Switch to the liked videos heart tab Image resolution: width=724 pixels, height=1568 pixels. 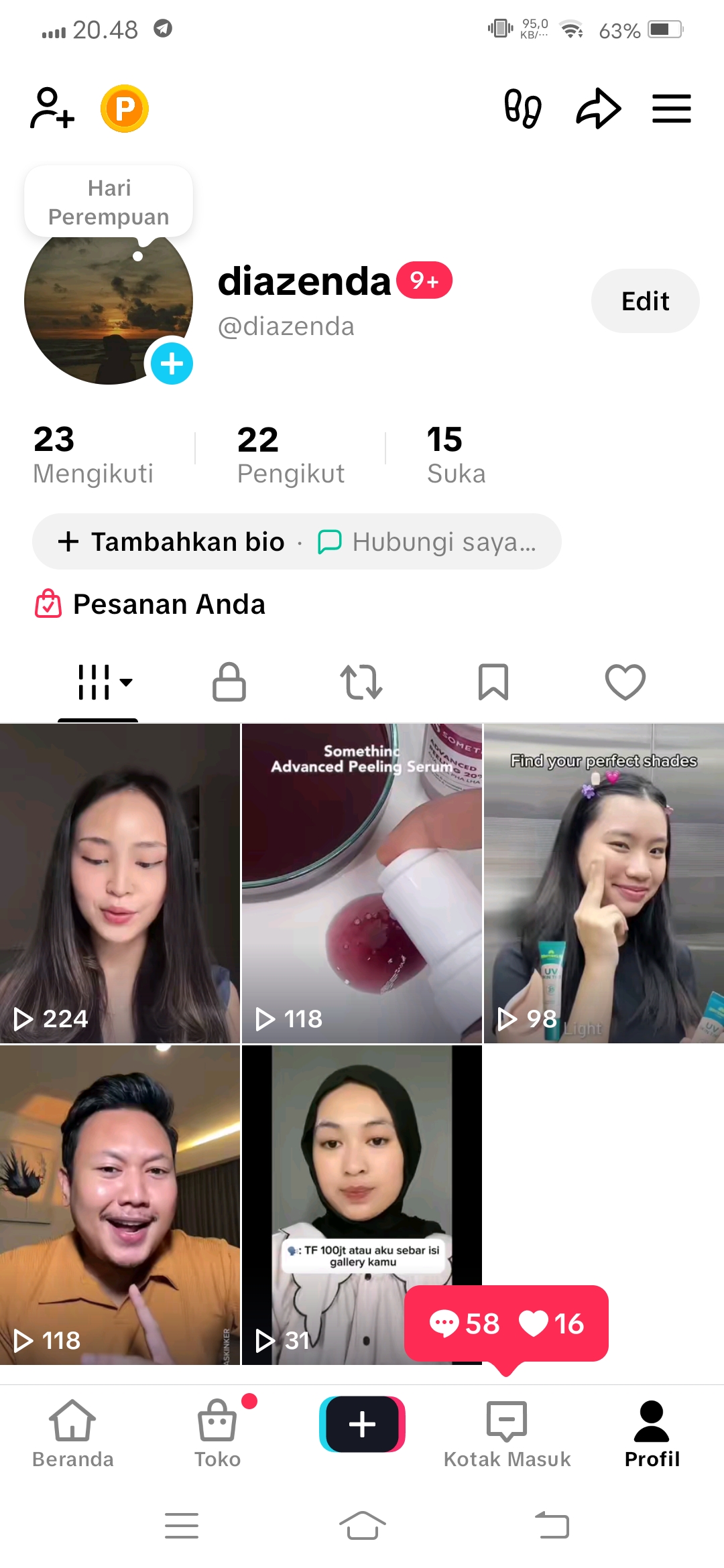pos(625,682)
